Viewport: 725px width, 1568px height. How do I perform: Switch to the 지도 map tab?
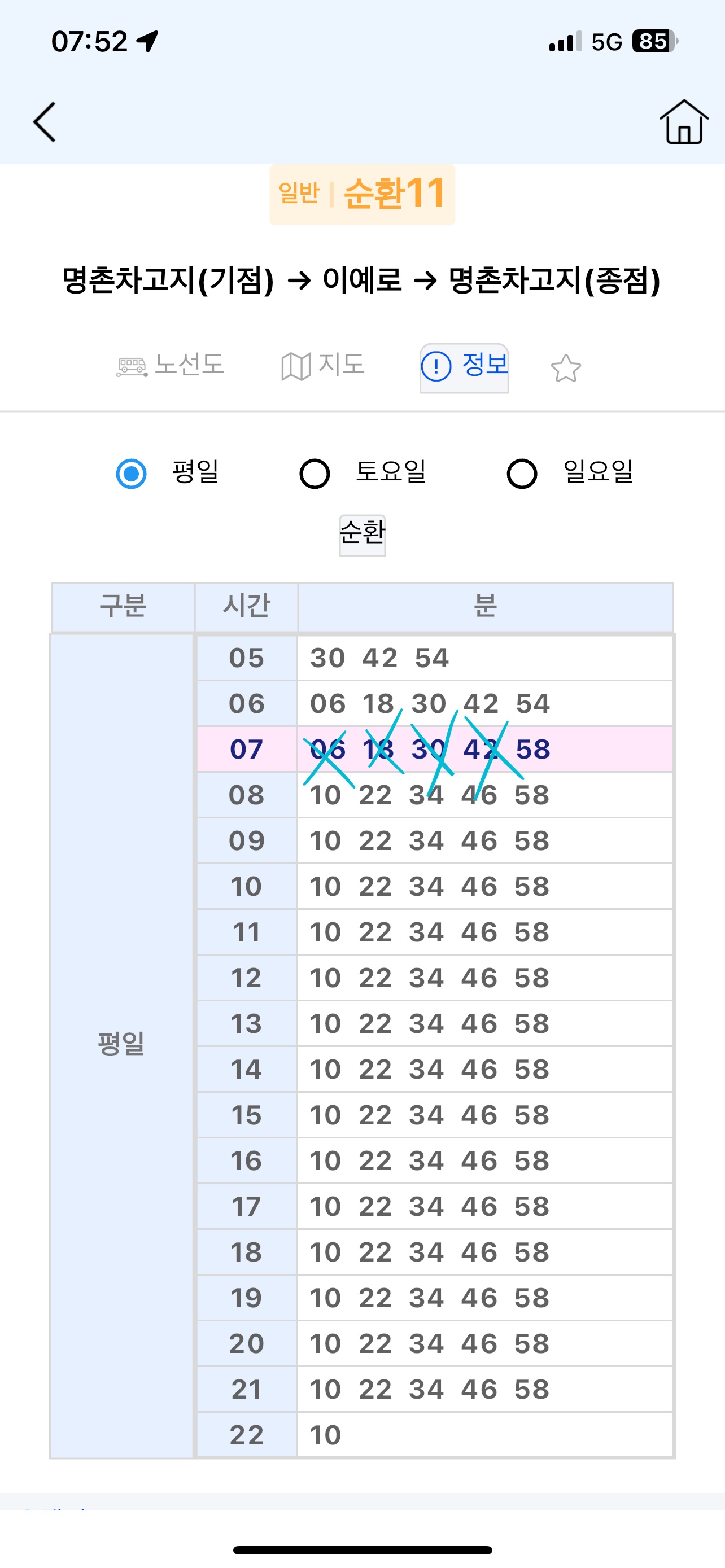[x=322, y=365]
